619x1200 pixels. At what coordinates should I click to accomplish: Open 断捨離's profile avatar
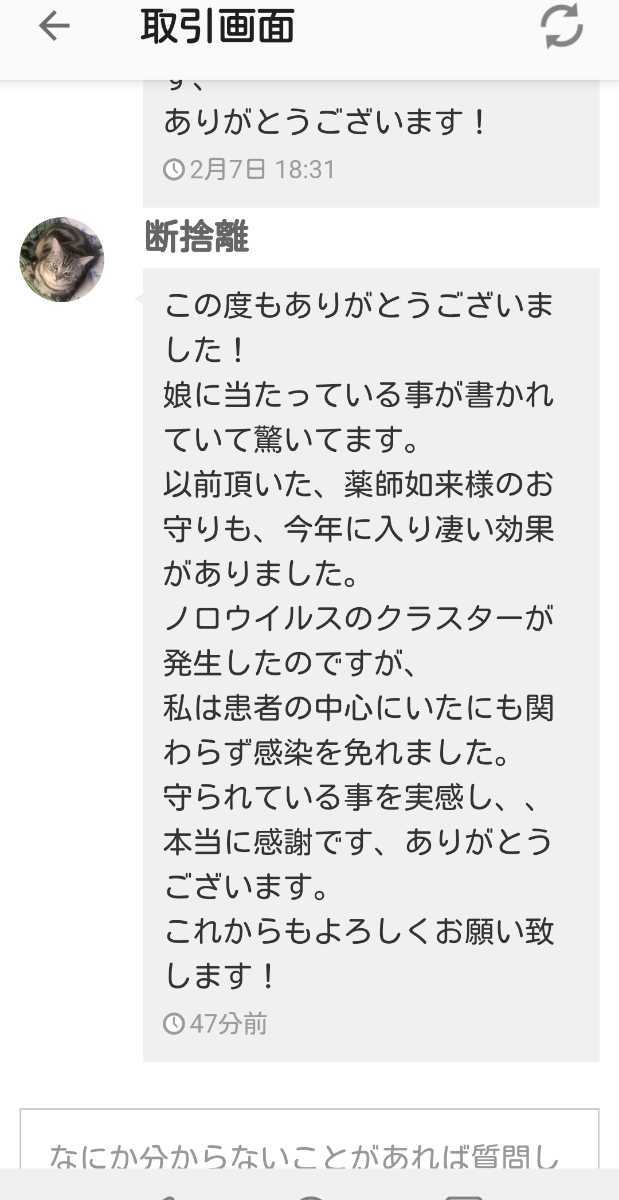(x=62, y=260)
